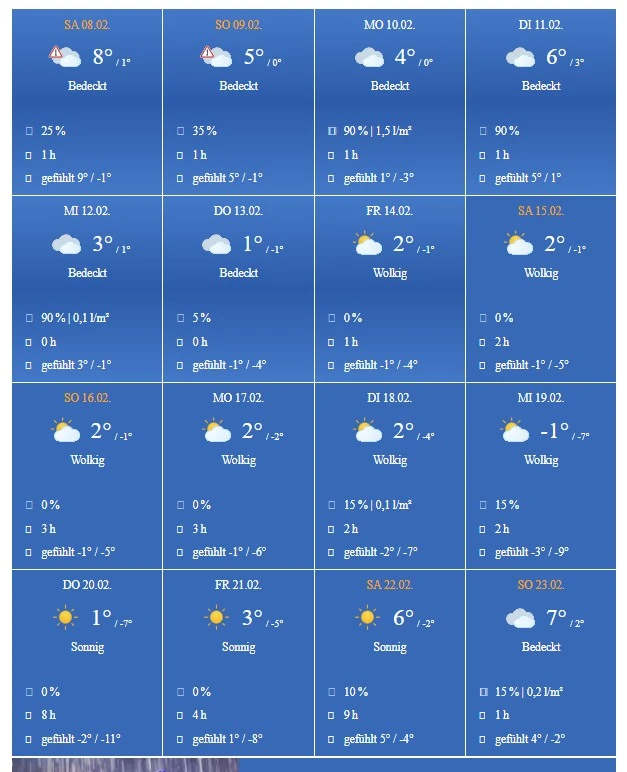
Task: Open the forecast for SO 16.02.
Action: tap(87, 476)
